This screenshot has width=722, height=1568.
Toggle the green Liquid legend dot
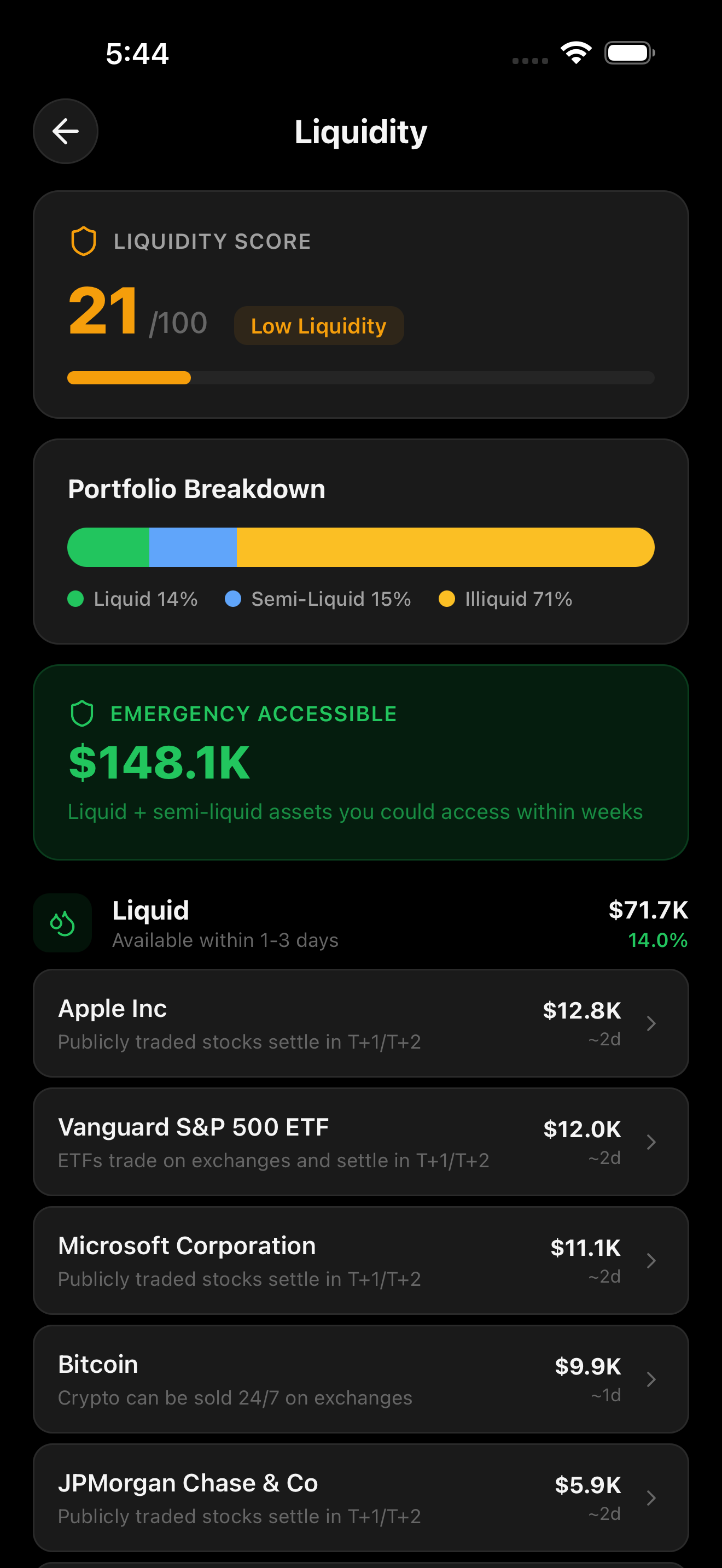(76, 599)
